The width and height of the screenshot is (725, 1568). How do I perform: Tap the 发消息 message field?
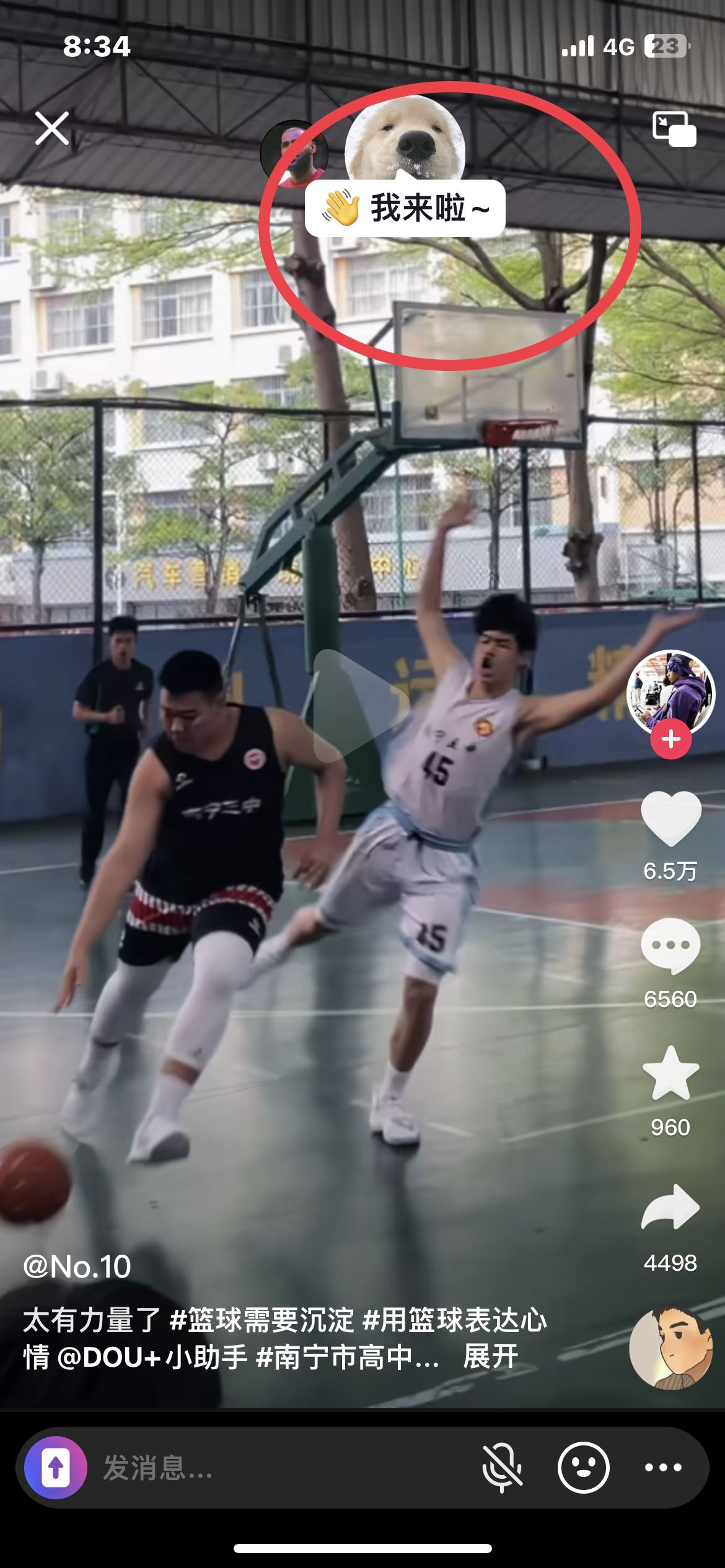coord(248,1467)
